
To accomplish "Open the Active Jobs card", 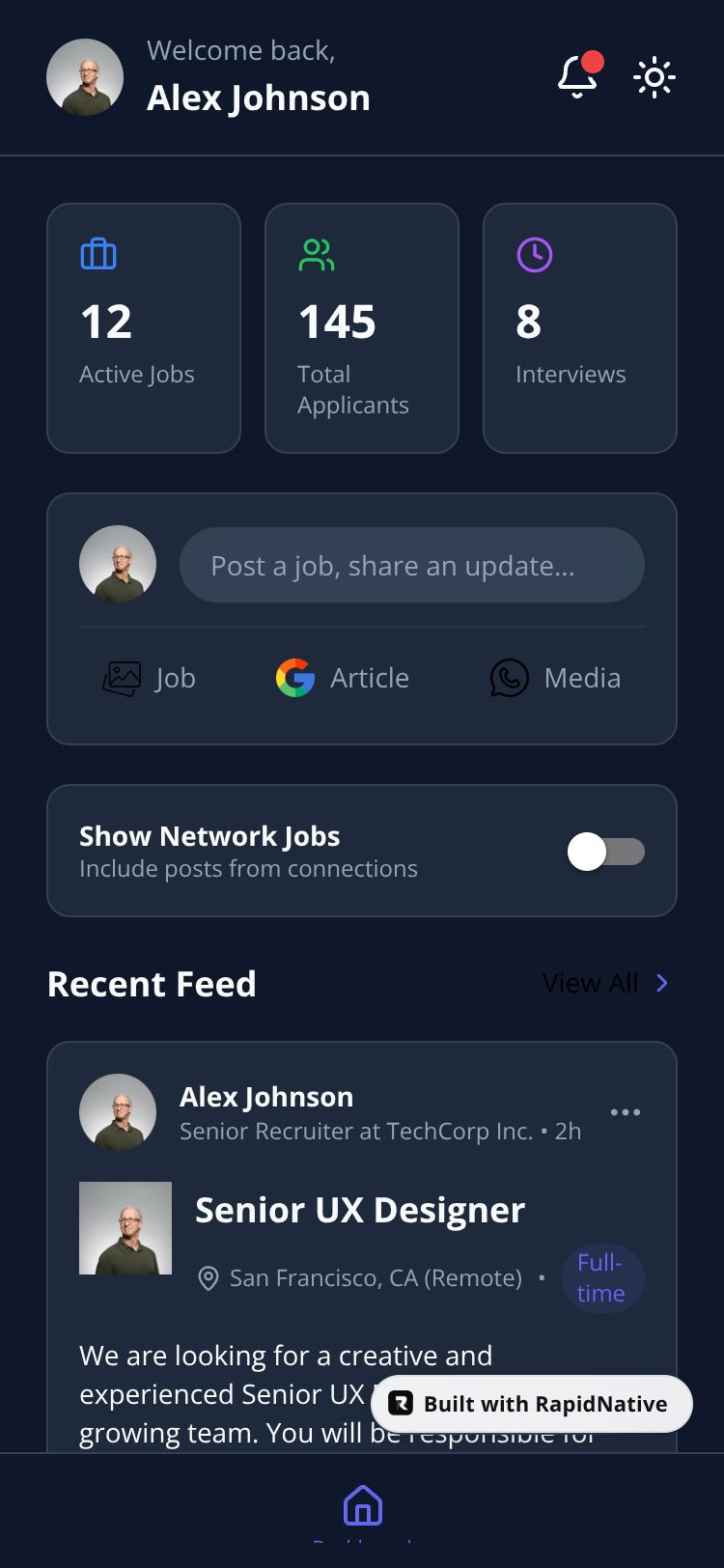I will point(144,328).
